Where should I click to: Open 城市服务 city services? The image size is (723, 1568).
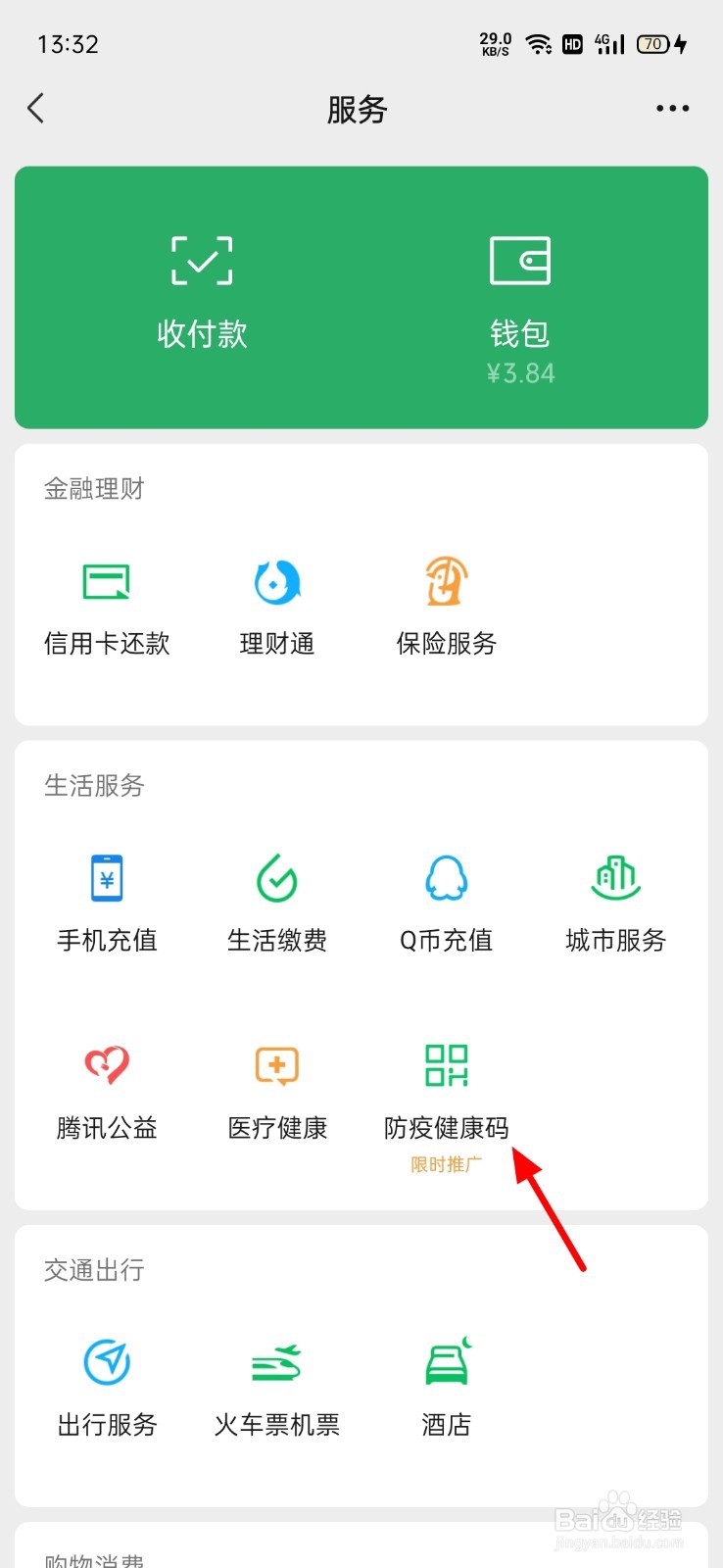pyautogui.click(x=616, y=904)
